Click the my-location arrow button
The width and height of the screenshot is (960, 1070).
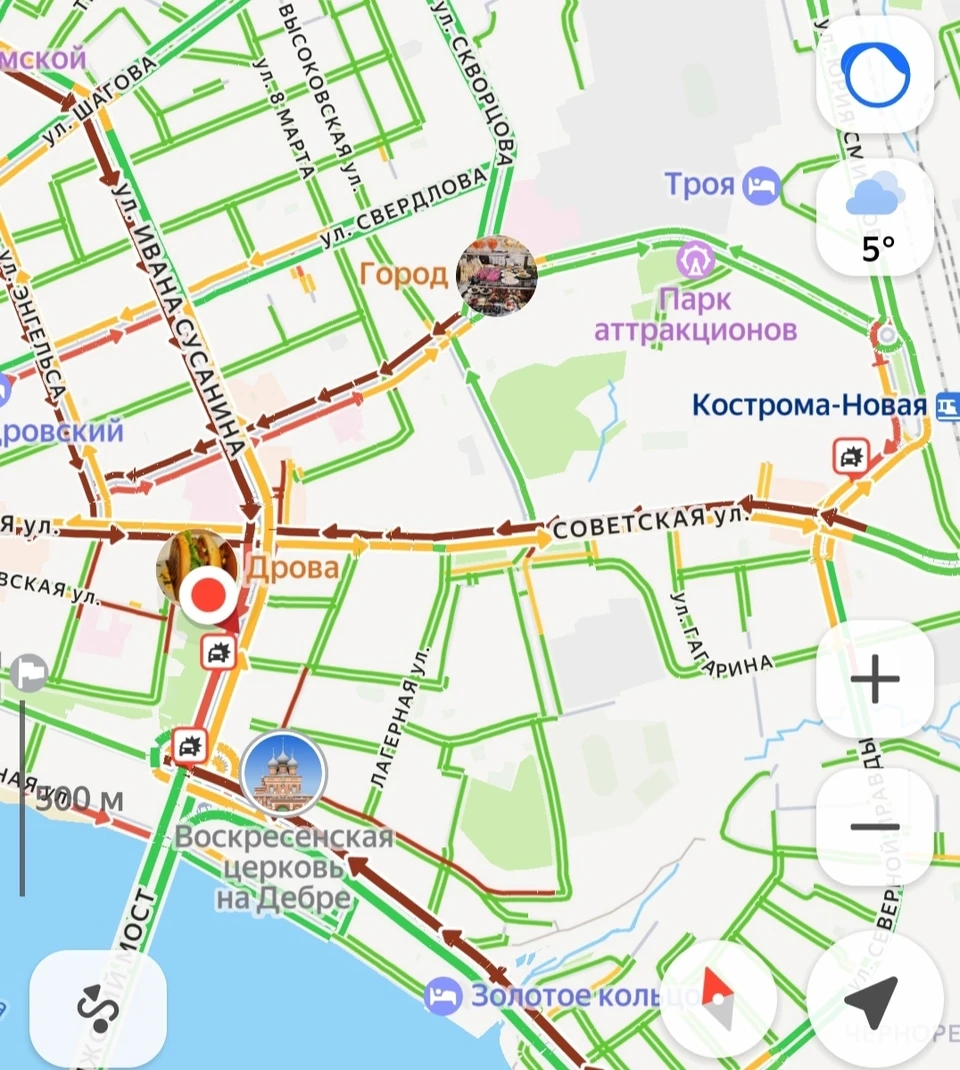[x=877, y=999]
